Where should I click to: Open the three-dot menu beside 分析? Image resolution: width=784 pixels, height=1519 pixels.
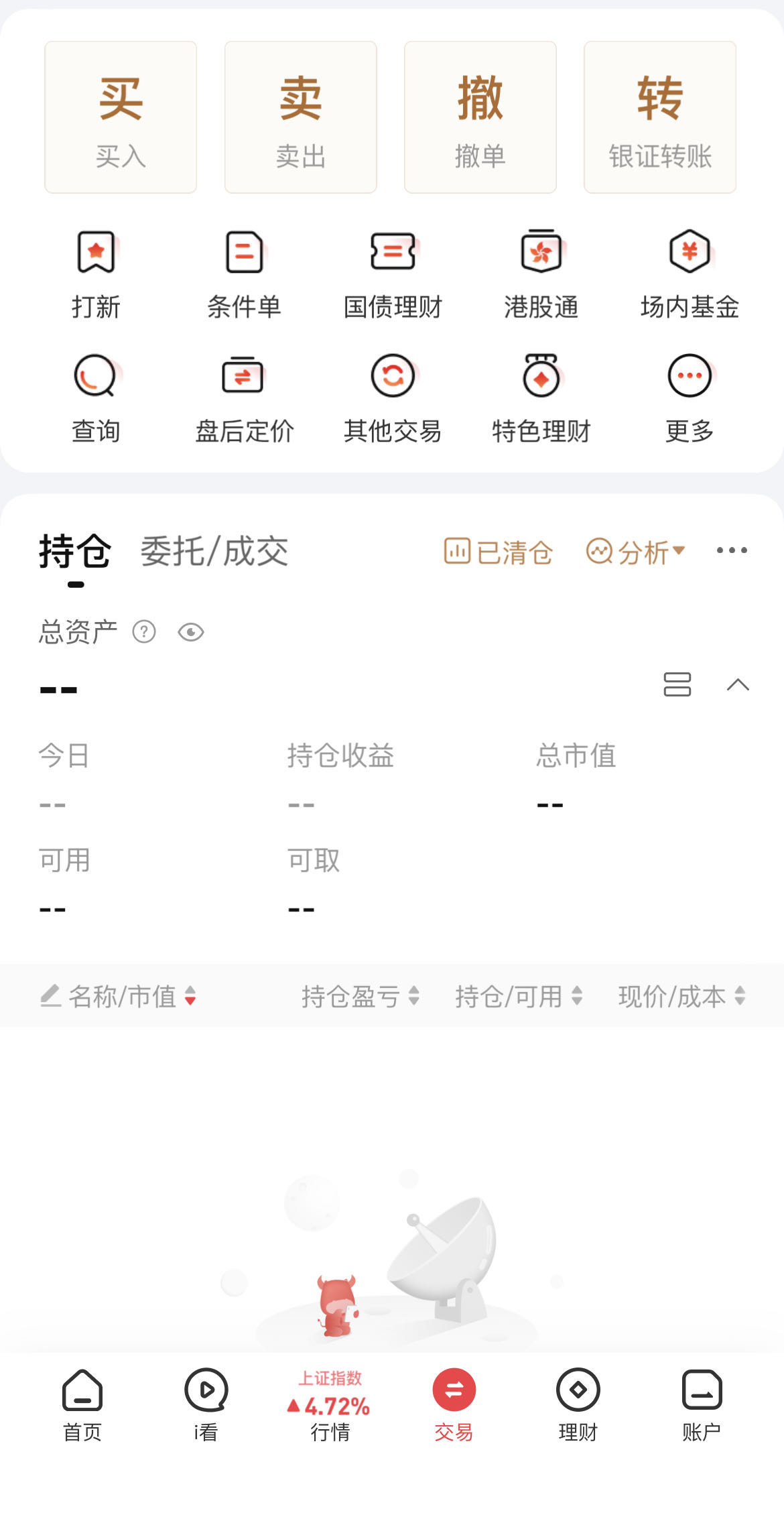(732, 550)
